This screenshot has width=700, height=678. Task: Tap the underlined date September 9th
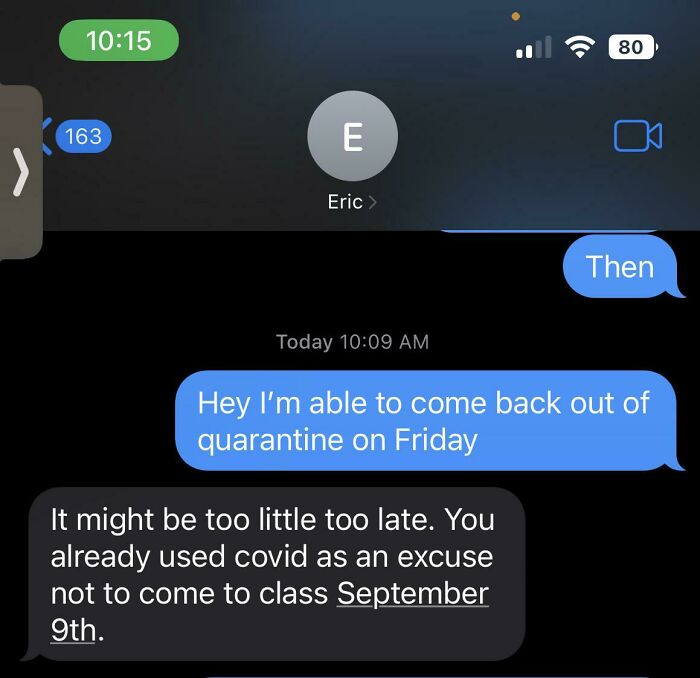tap(412, 594)
